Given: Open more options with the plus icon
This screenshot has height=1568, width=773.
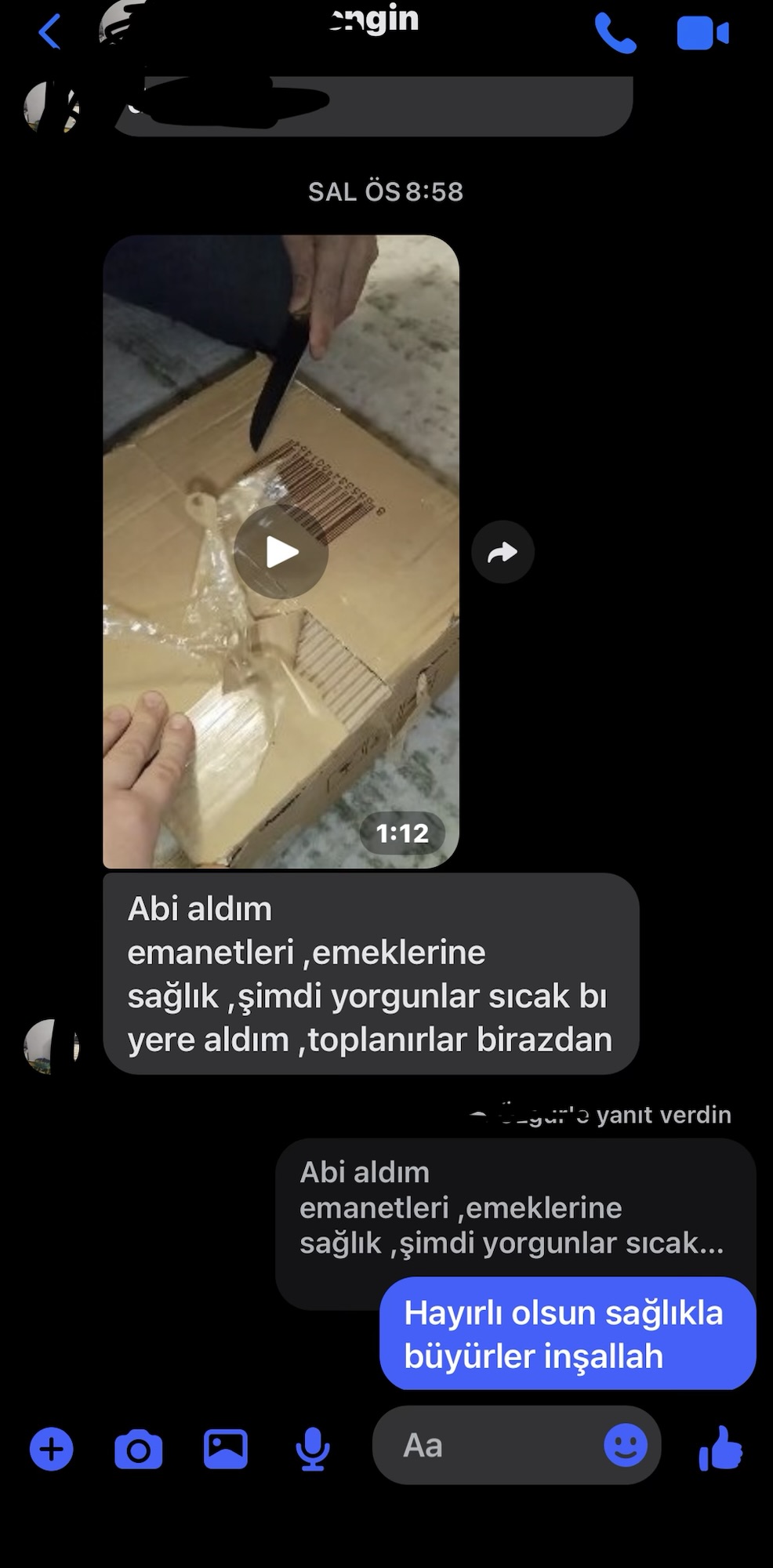Looking at the screenshot, I should [x=52, y=1449].
